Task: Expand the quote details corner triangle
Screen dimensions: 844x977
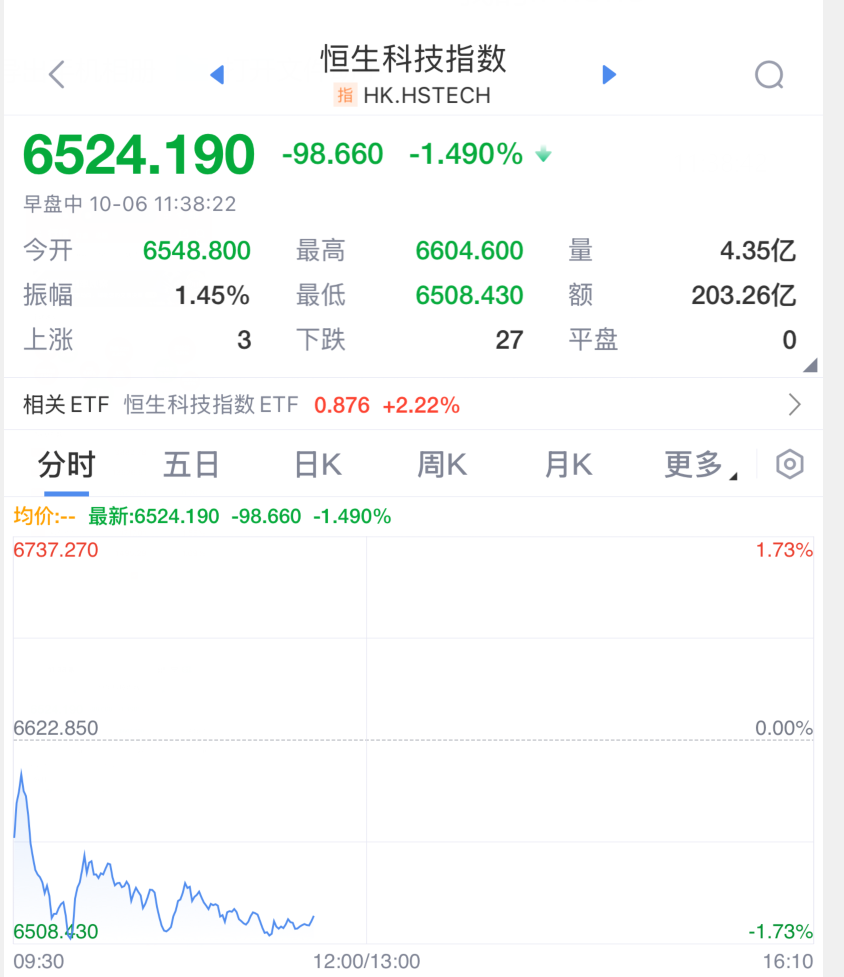Action: pyautogui.click(x=810, y=366)
